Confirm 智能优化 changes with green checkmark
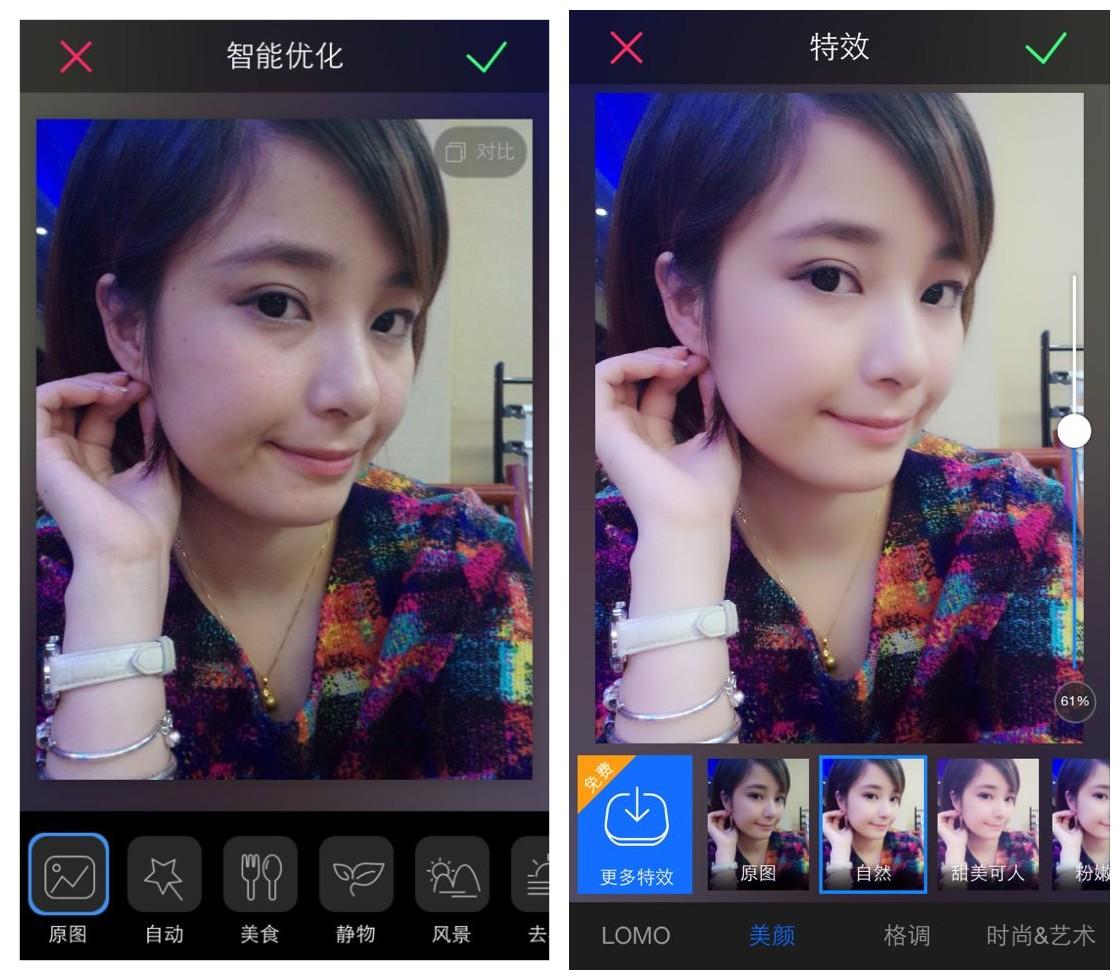 [x=486, y=58]
